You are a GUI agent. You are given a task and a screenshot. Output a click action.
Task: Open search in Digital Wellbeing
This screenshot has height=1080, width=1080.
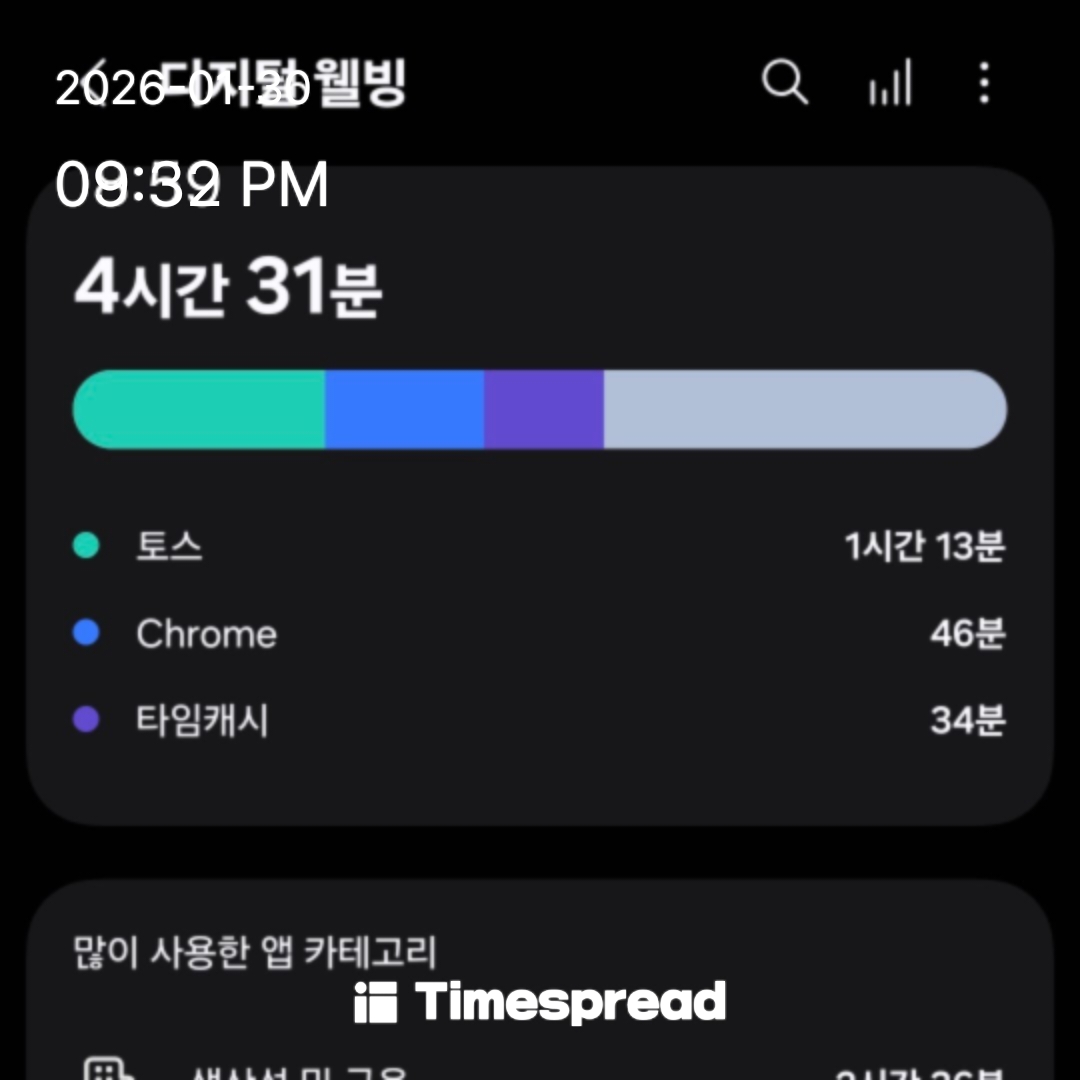[x=784, y=82]
